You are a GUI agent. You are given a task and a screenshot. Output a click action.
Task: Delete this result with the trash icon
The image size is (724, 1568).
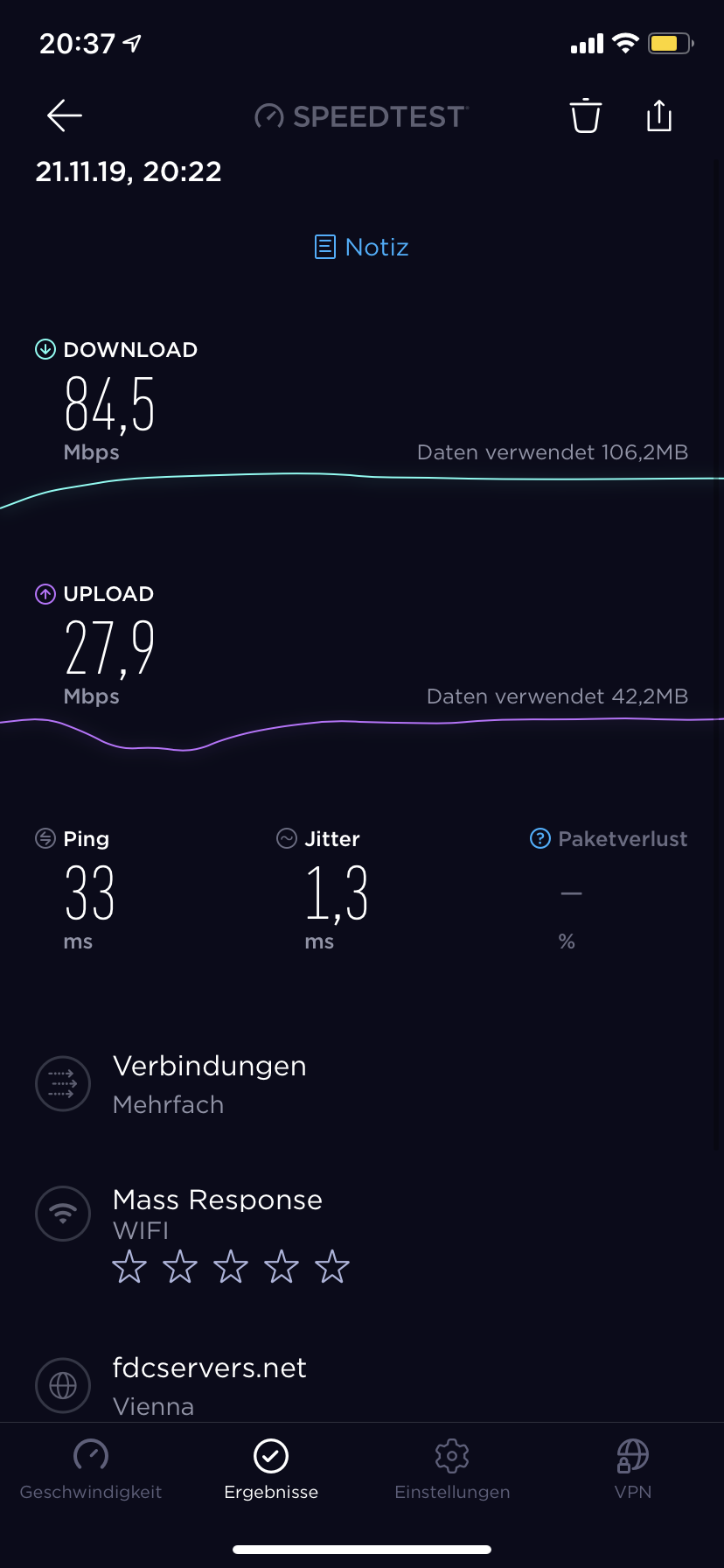coord(586,115)
